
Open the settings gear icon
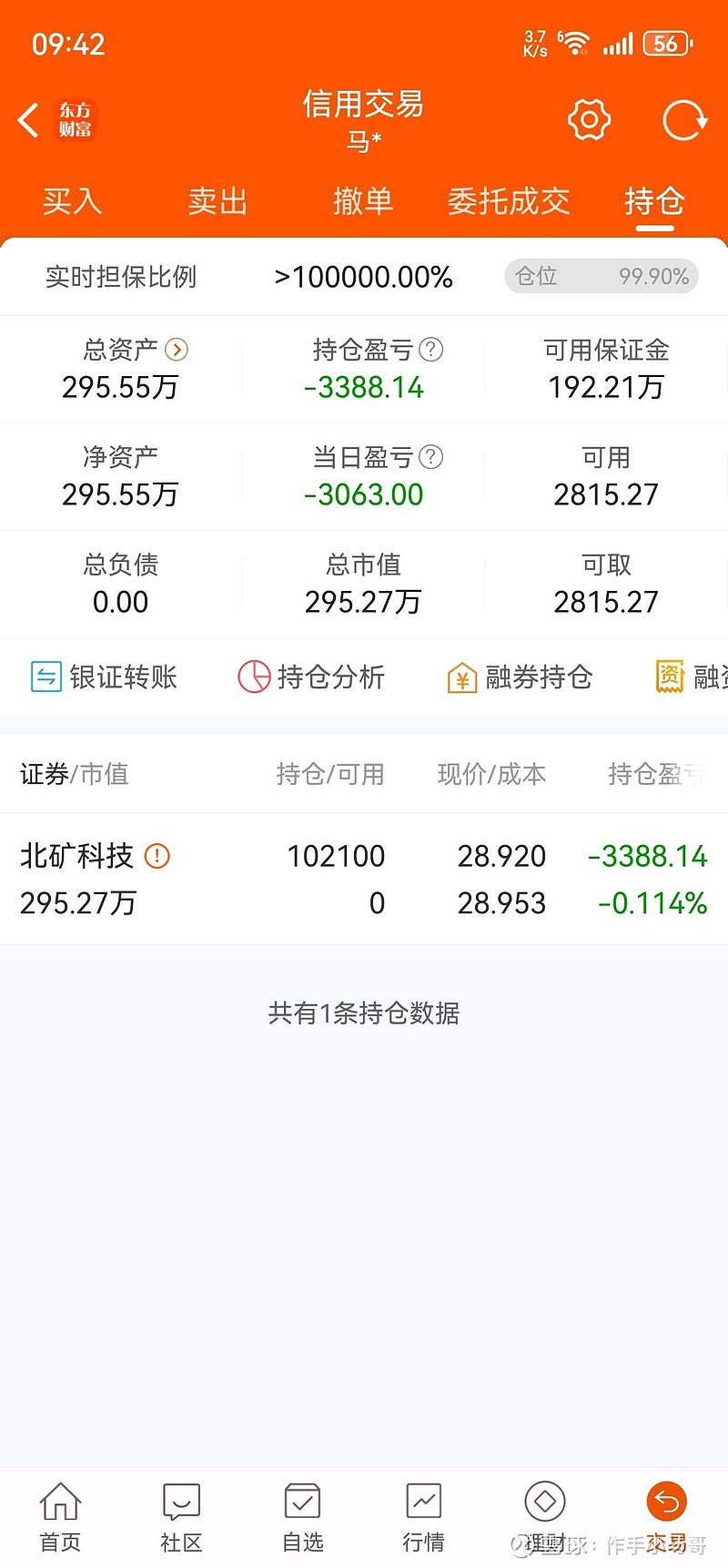589,120
